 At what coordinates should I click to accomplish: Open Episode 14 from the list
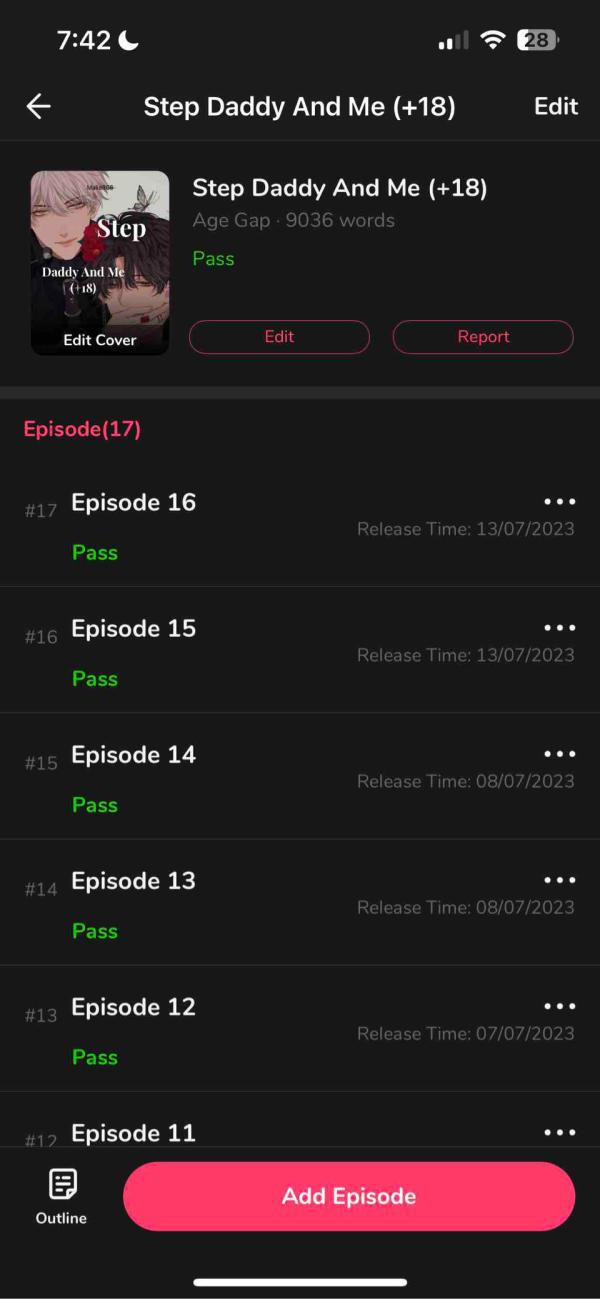tap(134, 754)
